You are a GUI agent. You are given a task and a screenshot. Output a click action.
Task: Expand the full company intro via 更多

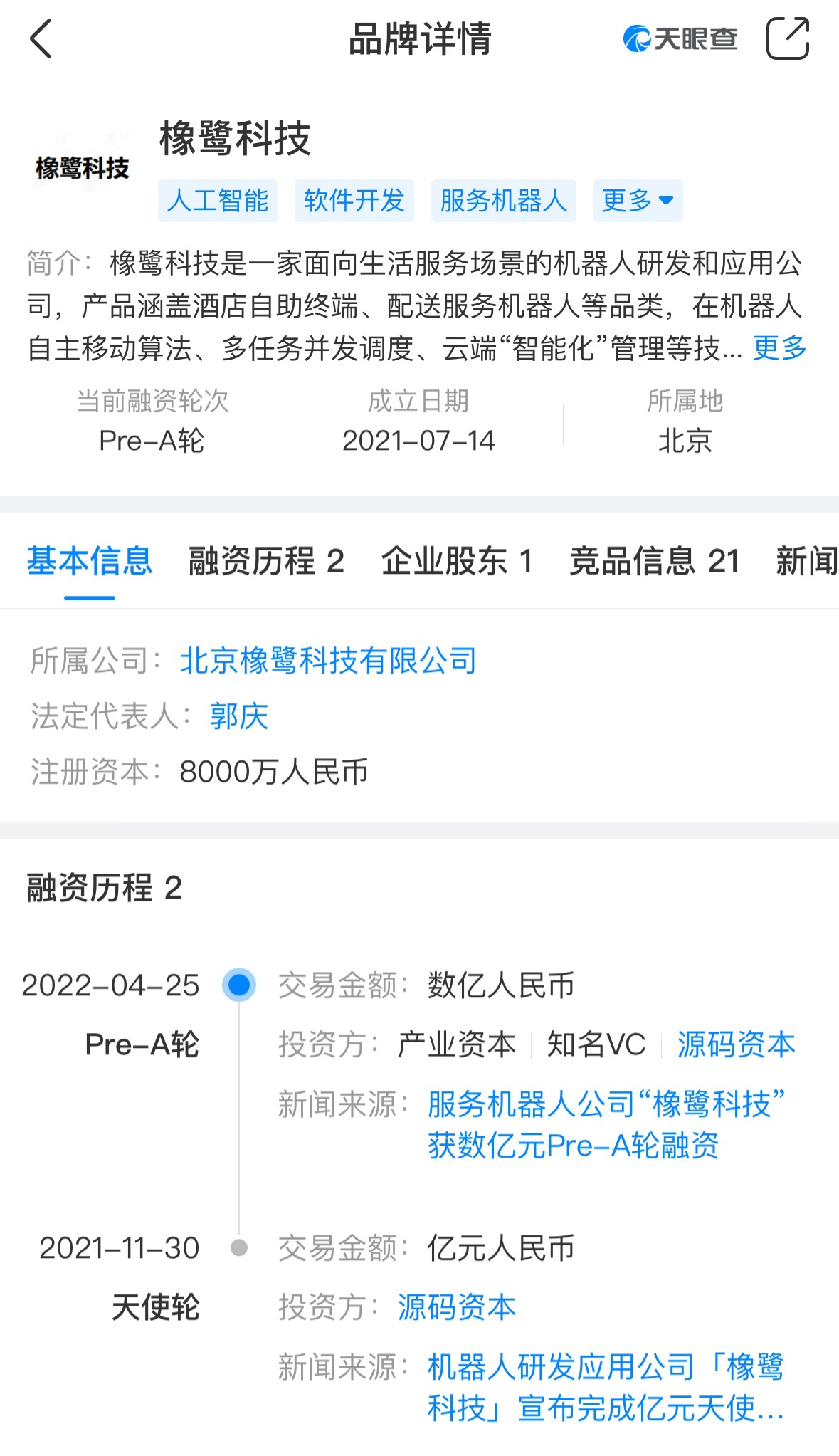click(779, 348)
